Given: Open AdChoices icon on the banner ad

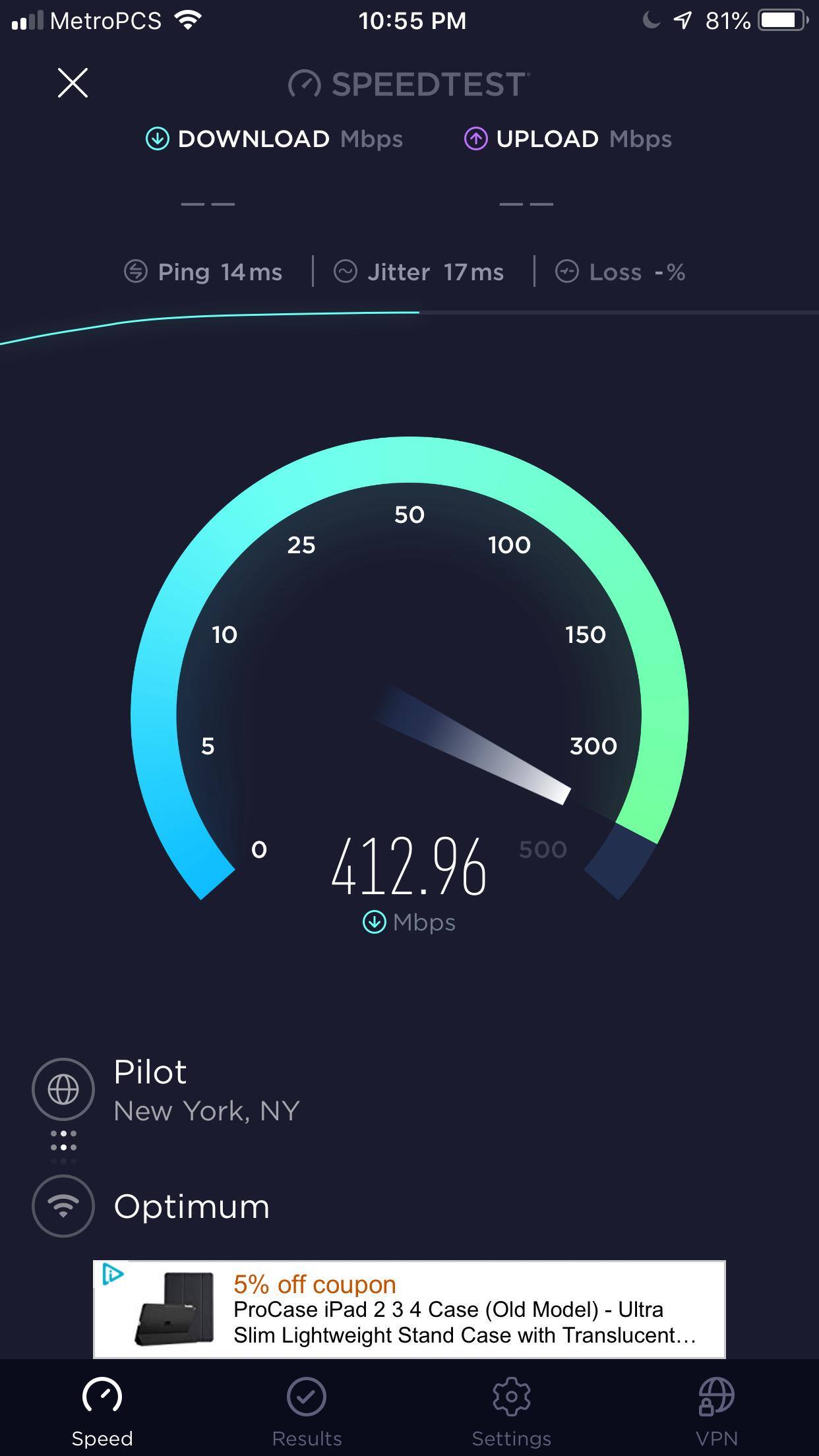Looking at the screenshot, I should (x=113, y=1274).
